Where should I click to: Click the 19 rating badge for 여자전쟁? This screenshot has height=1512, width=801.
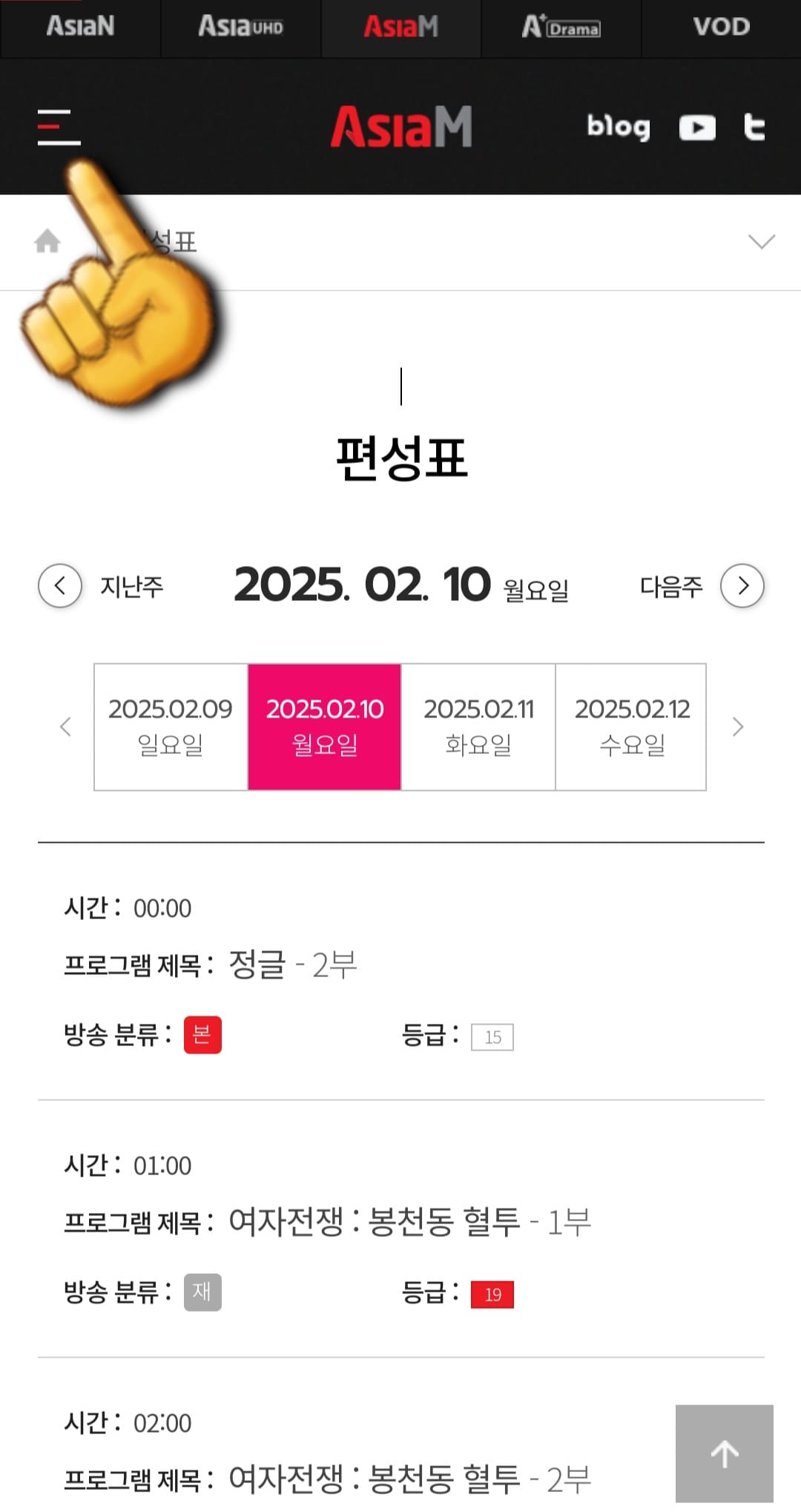click(x=492, y=1293)
